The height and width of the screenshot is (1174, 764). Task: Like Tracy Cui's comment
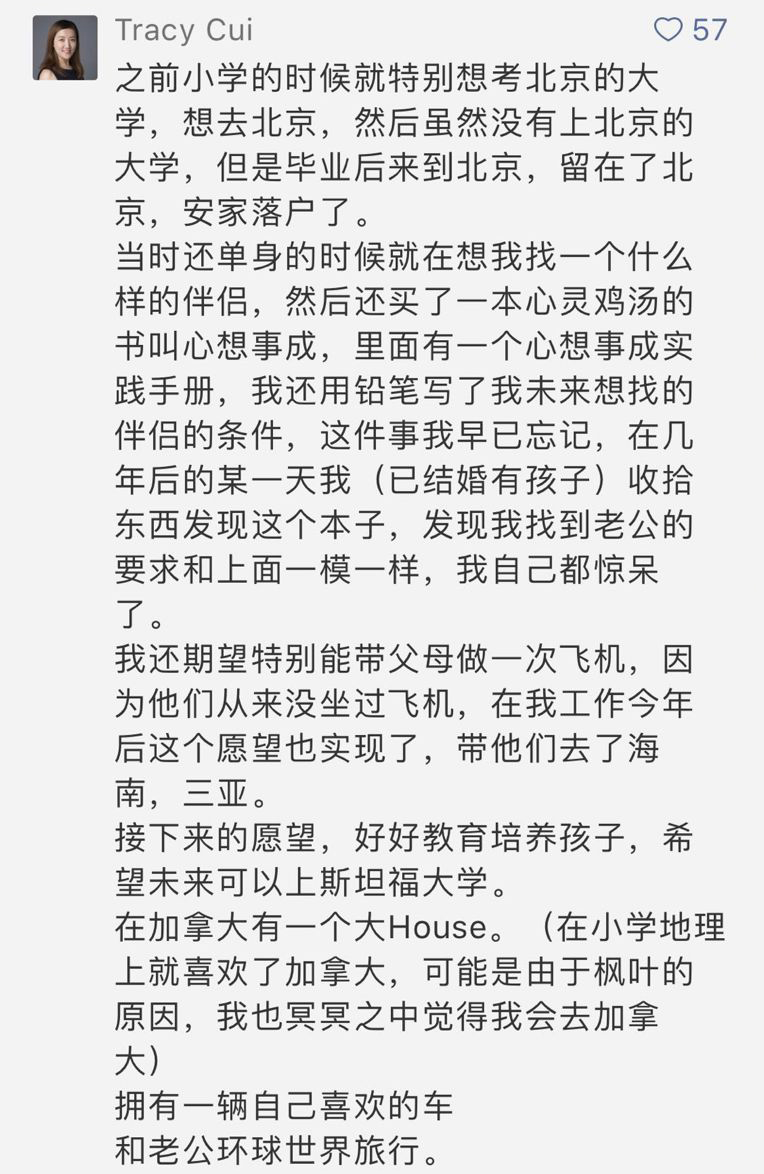(668, 30)
